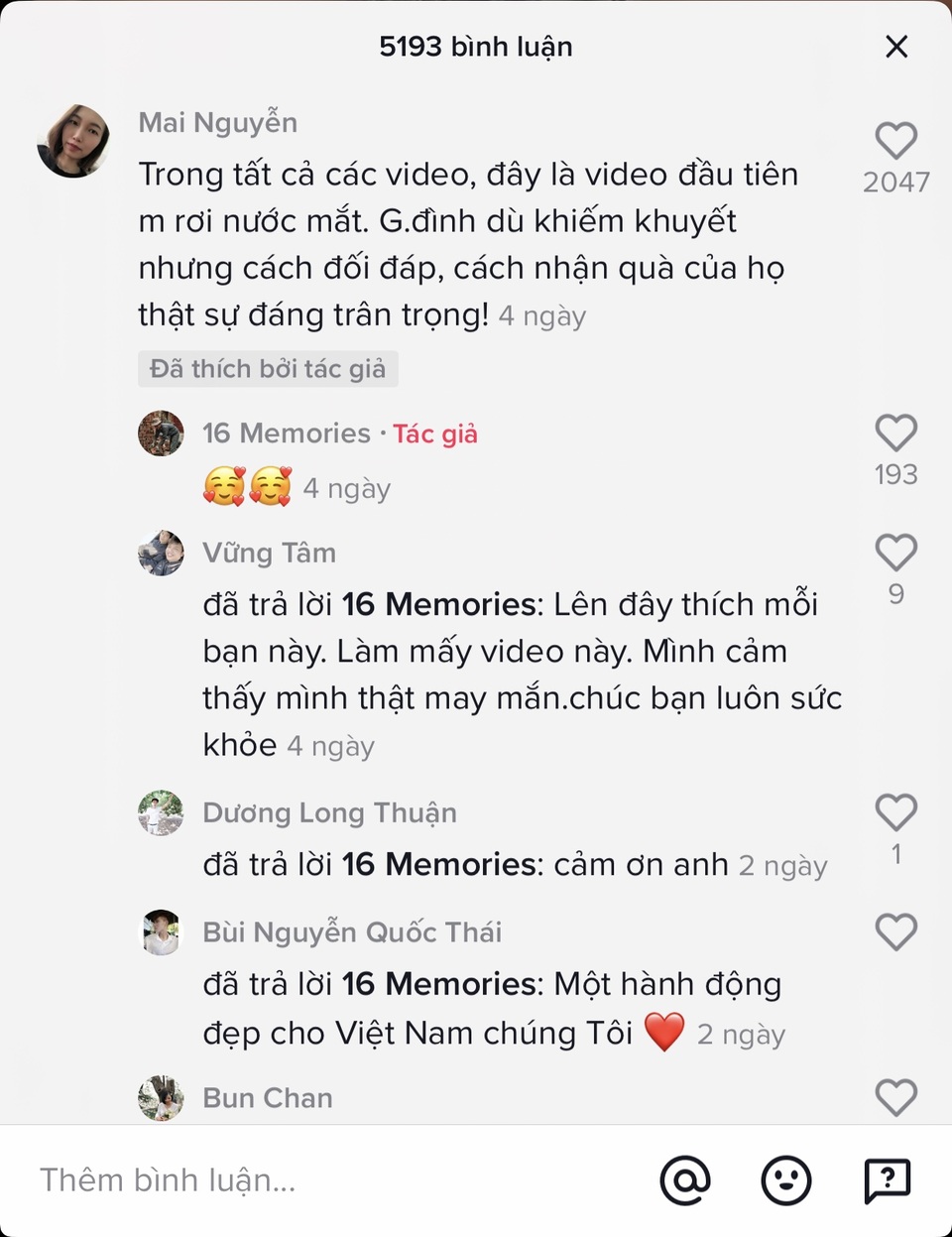This screenshot has height=1237, width=952.
Task: Tap the Thêm bình luận comment field
Action: tap(297, 1180)
